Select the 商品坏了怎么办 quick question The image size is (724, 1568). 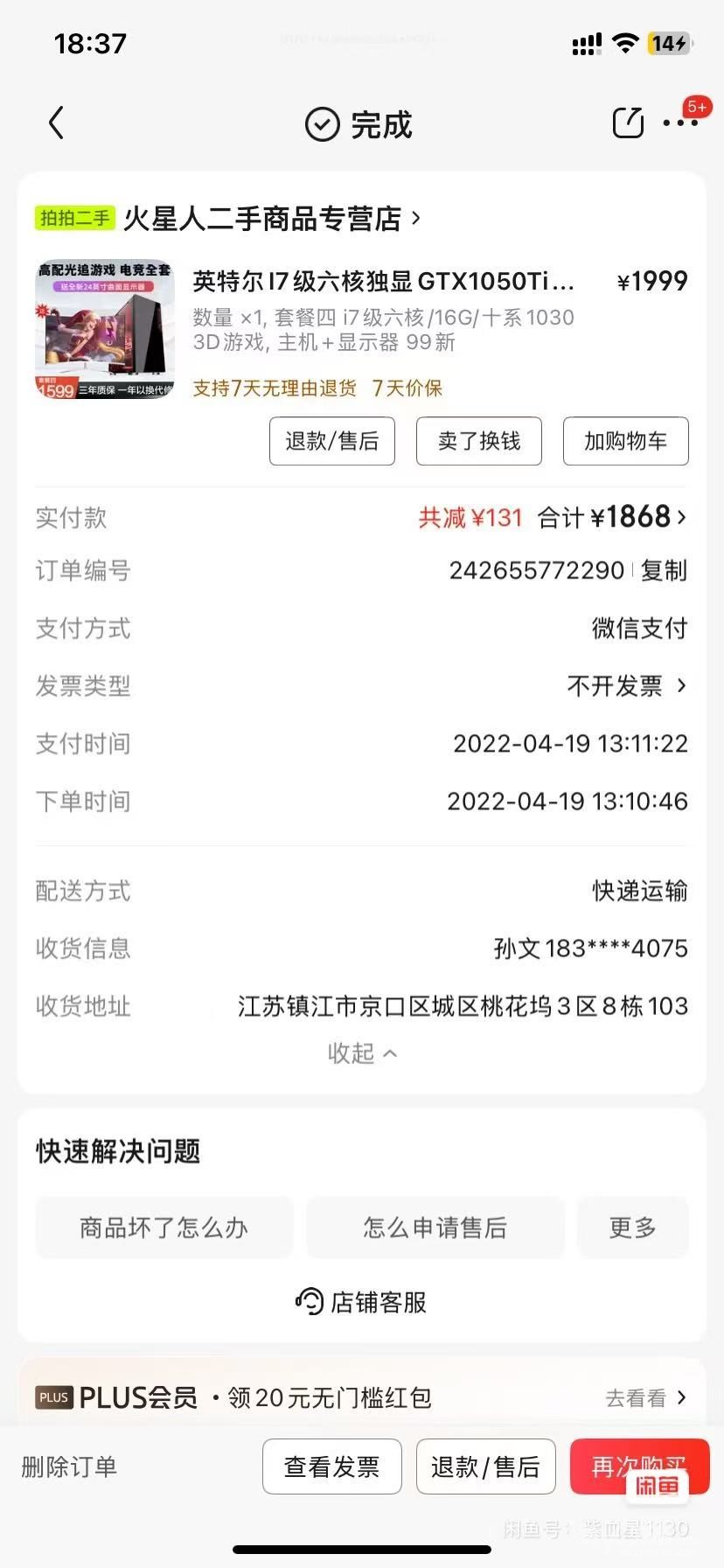(x=164, y=1228)
